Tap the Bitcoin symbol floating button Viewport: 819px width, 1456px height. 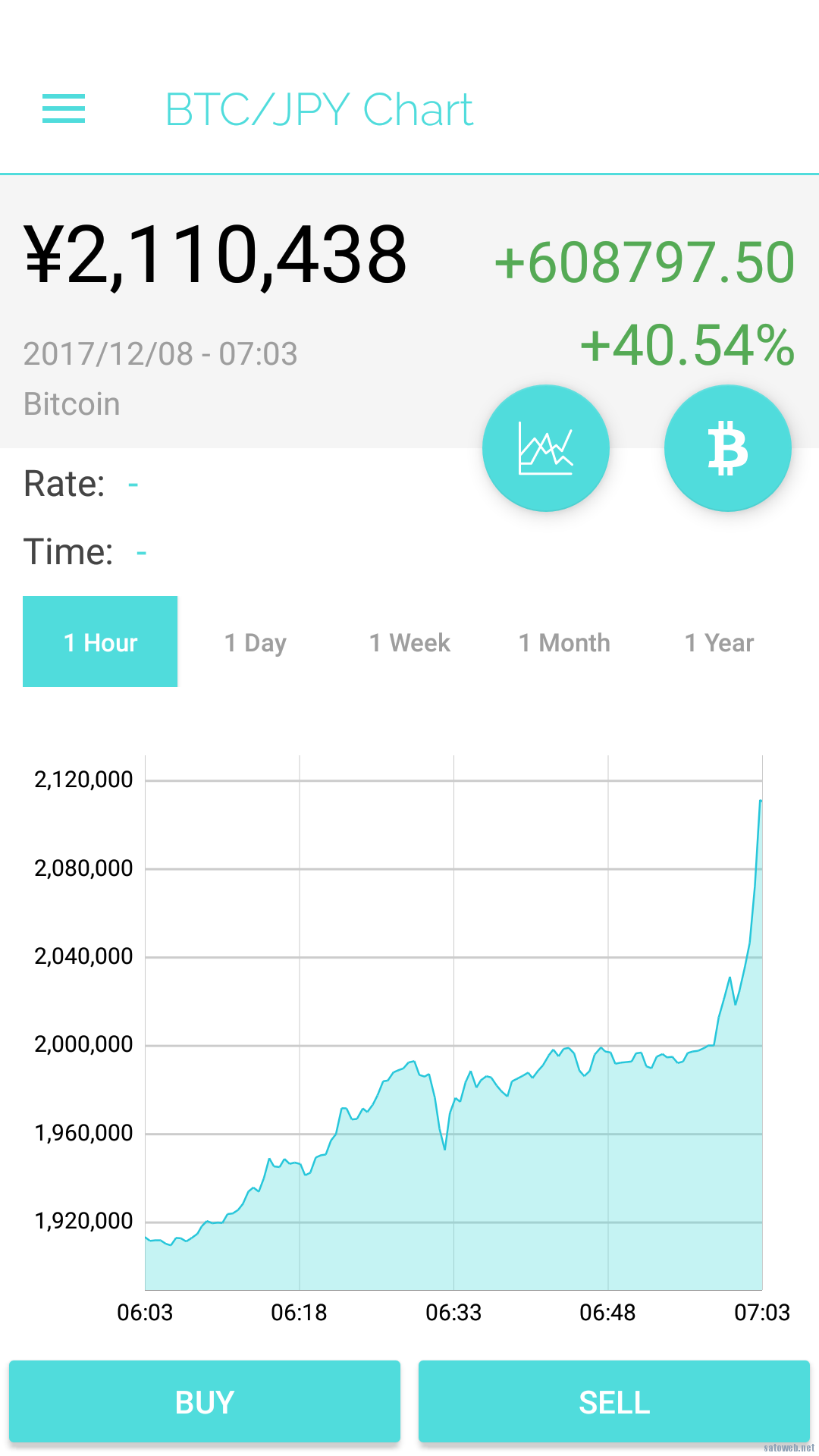pos(728,448)
